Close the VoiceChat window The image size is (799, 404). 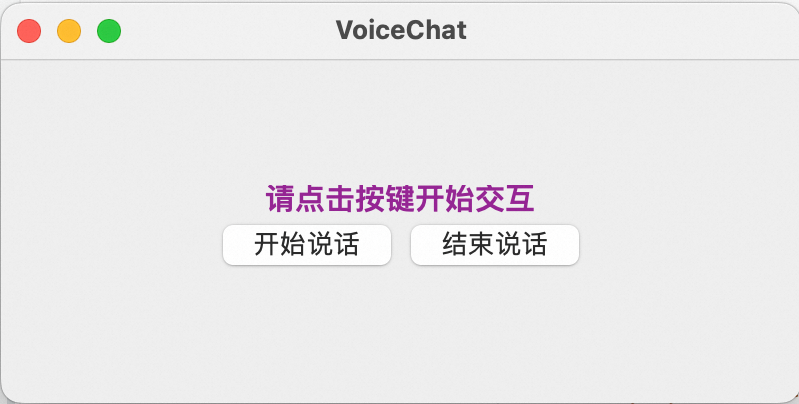pos(29,31)
